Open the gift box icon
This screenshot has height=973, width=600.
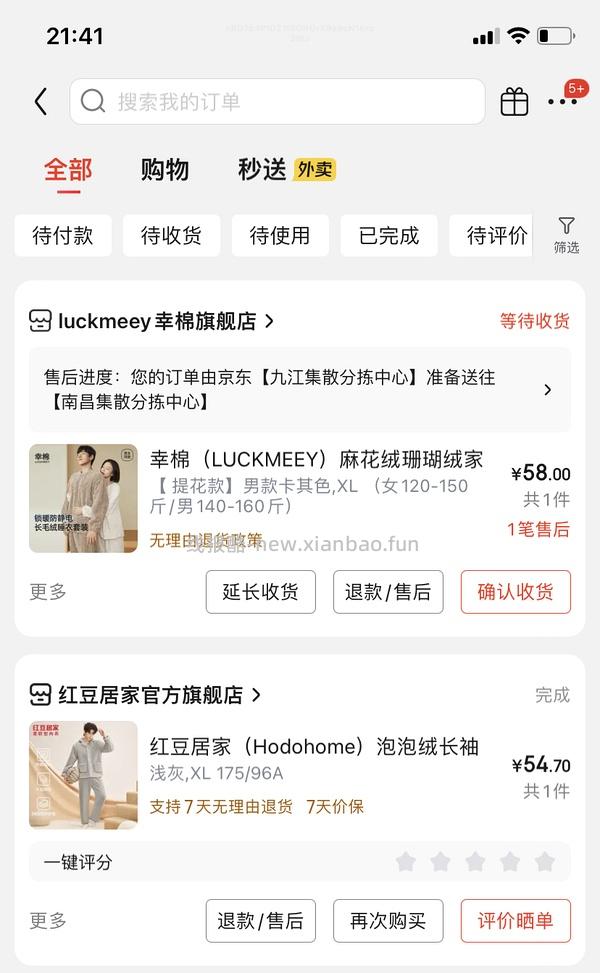(514, 101)
